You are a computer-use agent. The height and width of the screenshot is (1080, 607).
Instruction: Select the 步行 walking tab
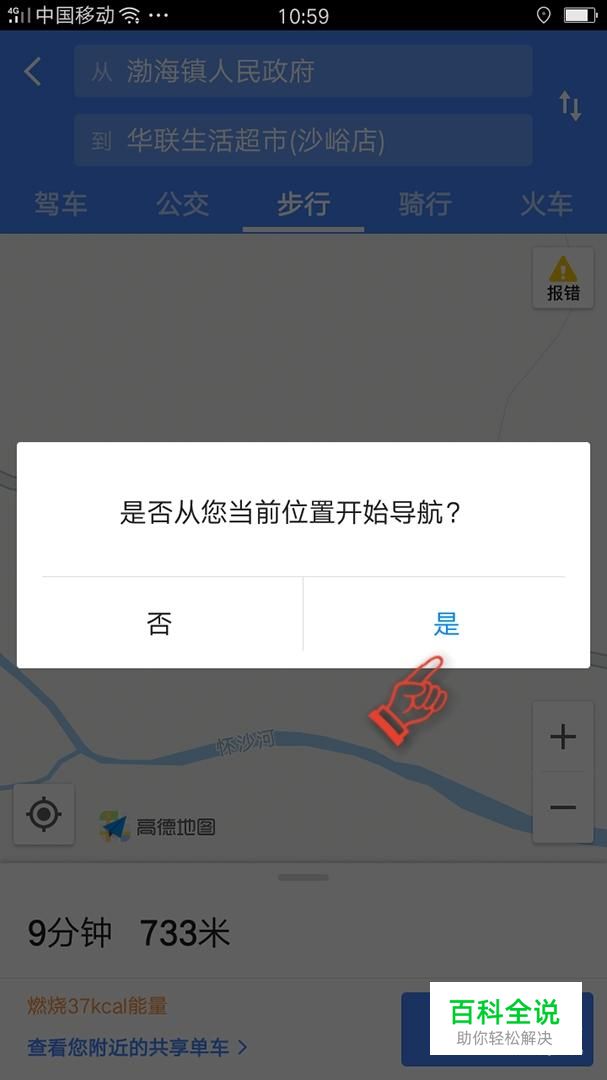coord(303,205)
